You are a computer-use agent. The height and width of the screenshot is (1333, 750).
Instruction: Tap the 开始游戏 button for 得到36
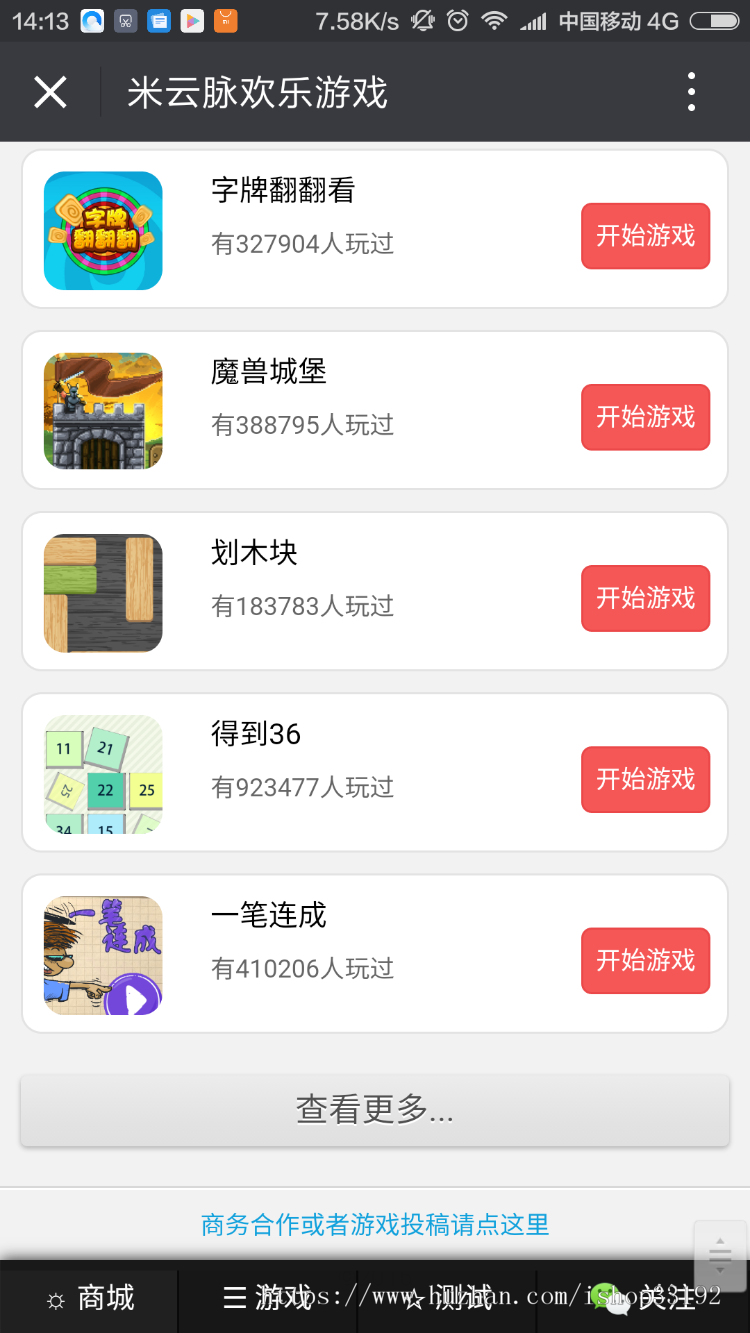[645, 780]
